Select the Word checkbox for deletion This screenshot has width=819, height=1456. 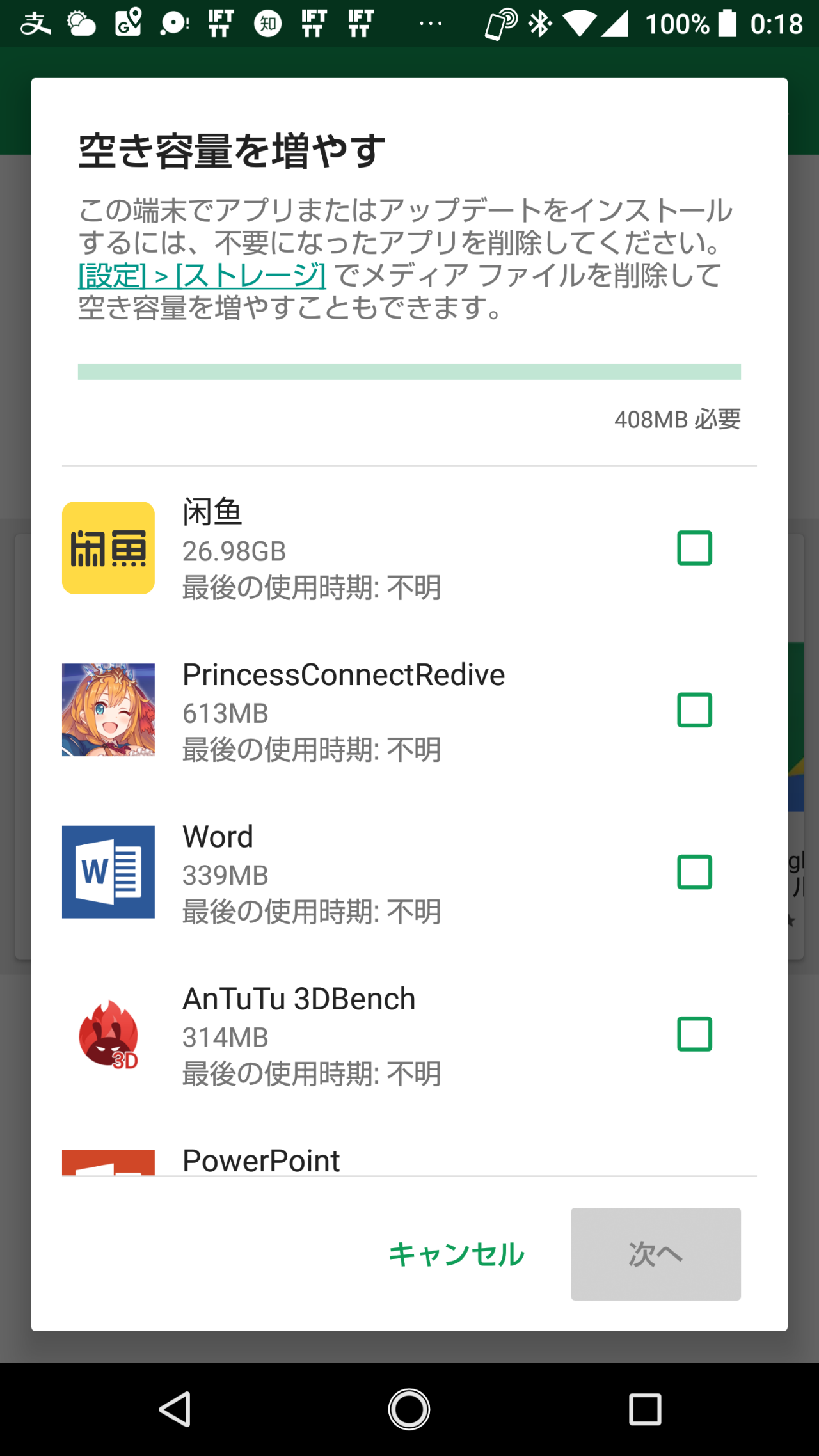tap(694, 871)
